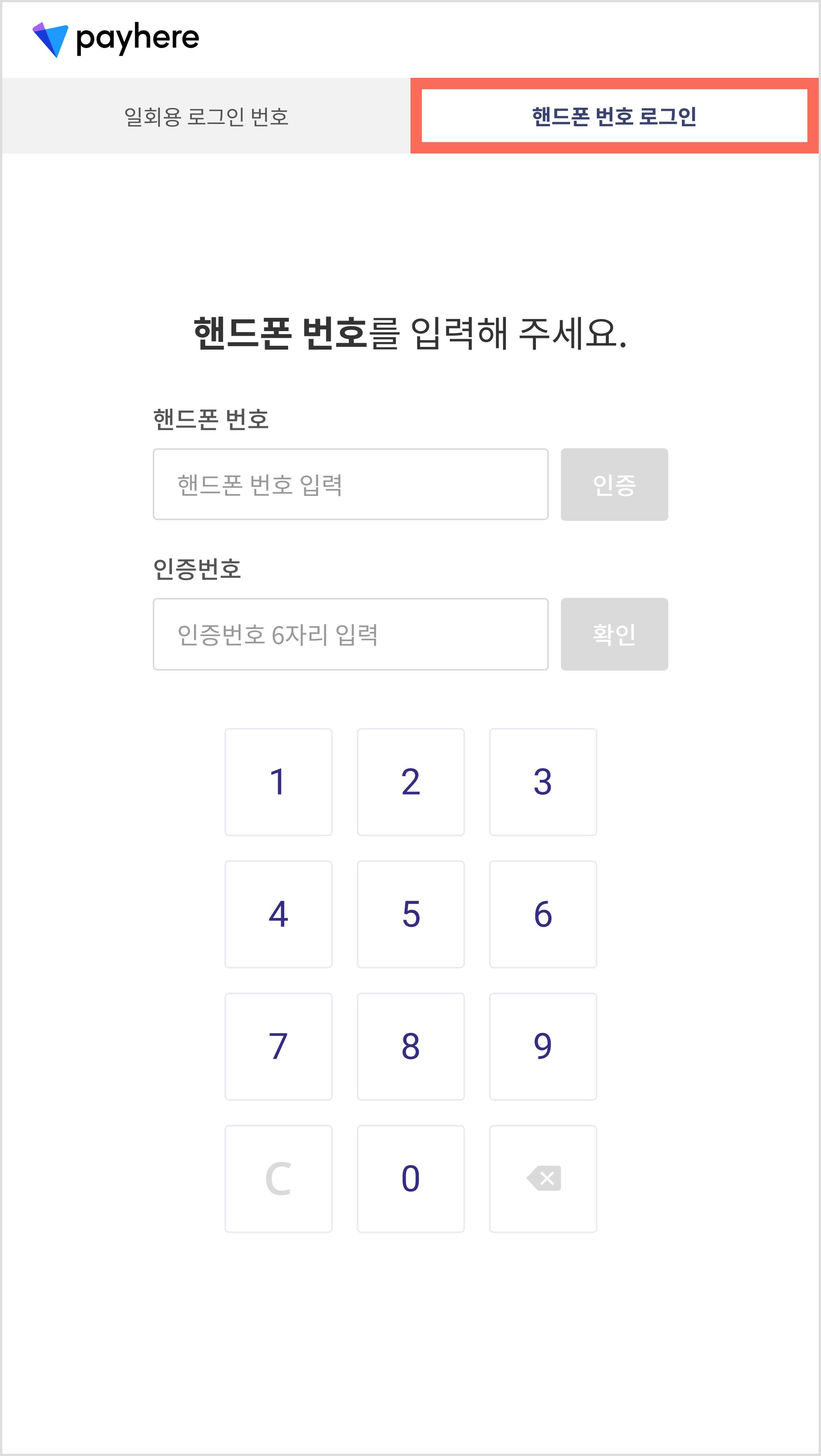This screenshot has width=821, height=1456.
Task: Enter digit 6 on the keypad
Action: click(x=543, y=914)
